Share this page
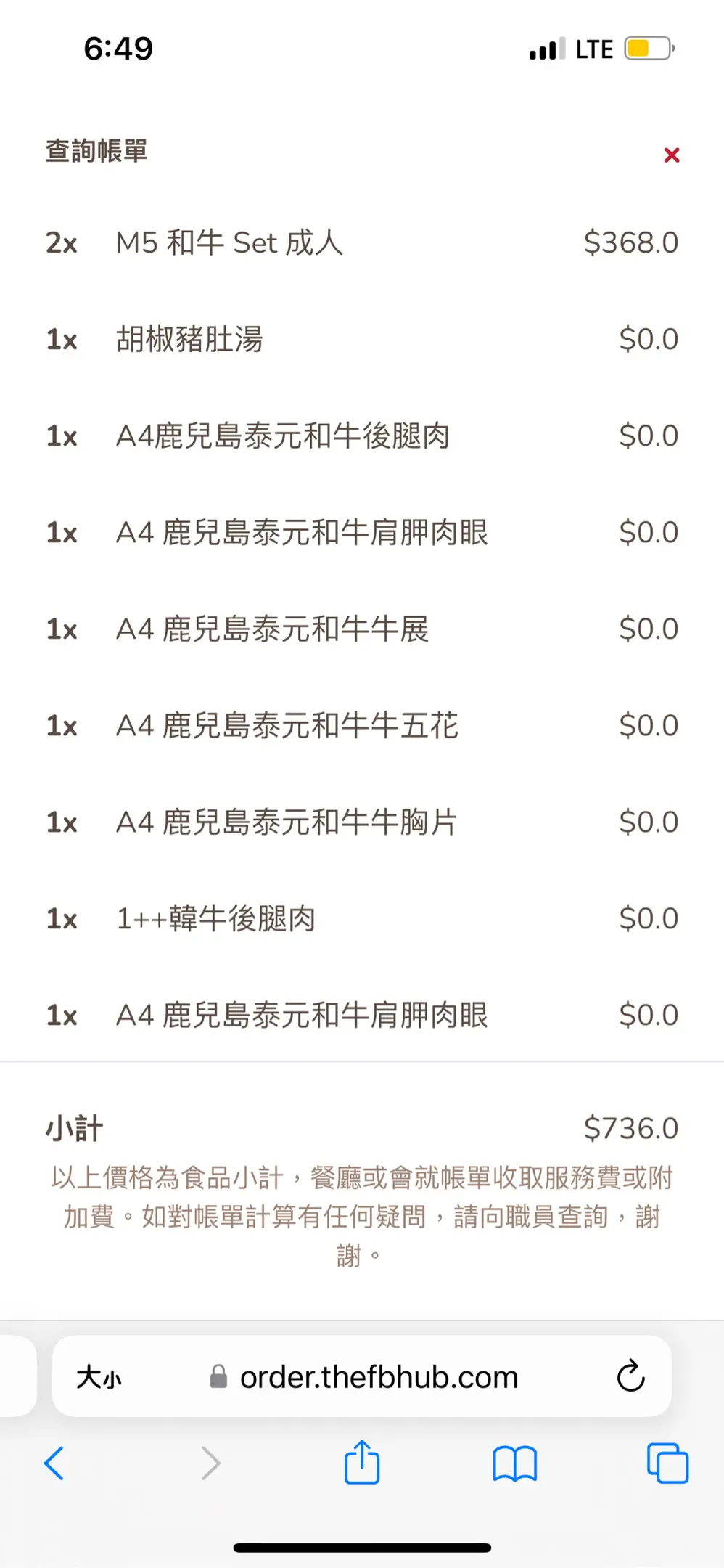The image size is (724, 1568). [362, 1462]
